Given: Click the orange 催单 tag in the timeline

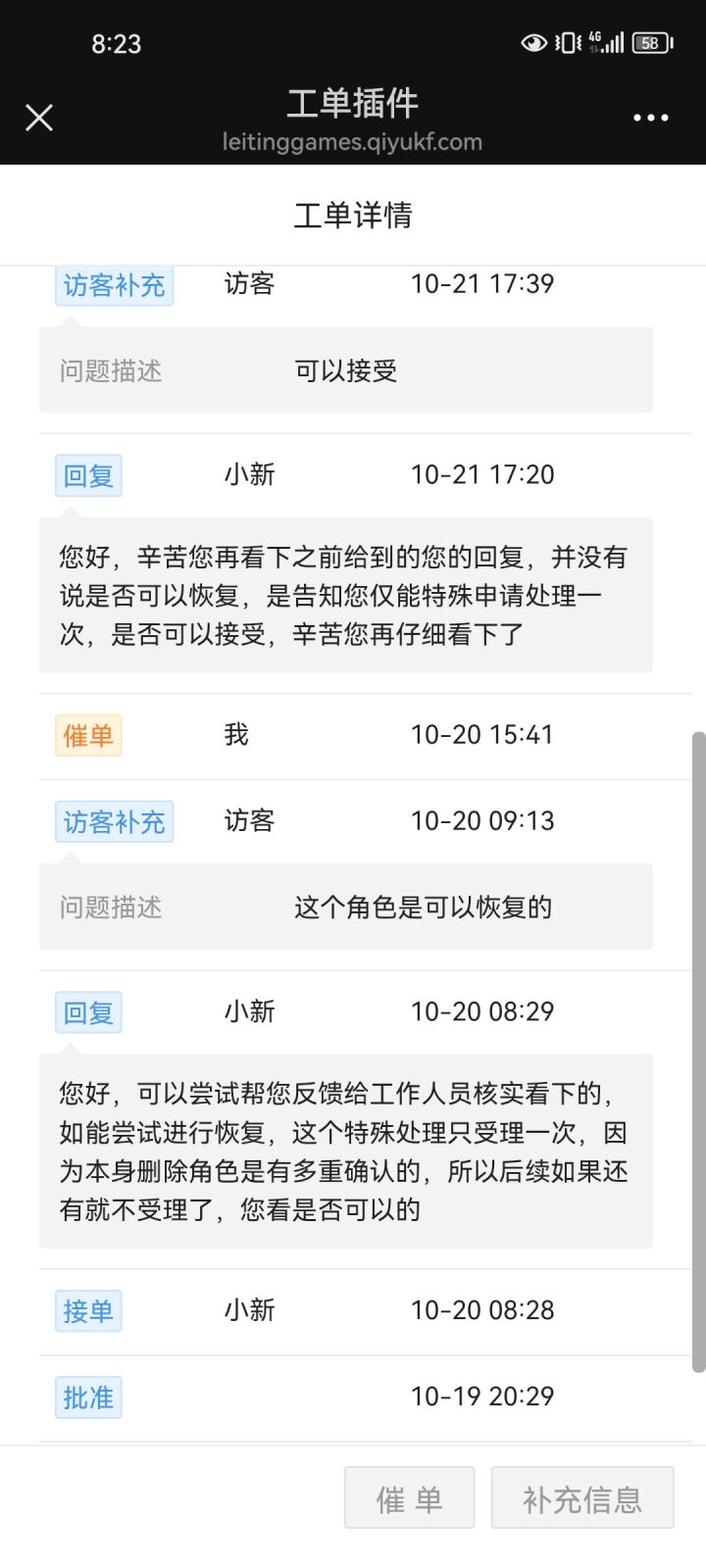Looking at the screenshot, I should click(87, 734).
